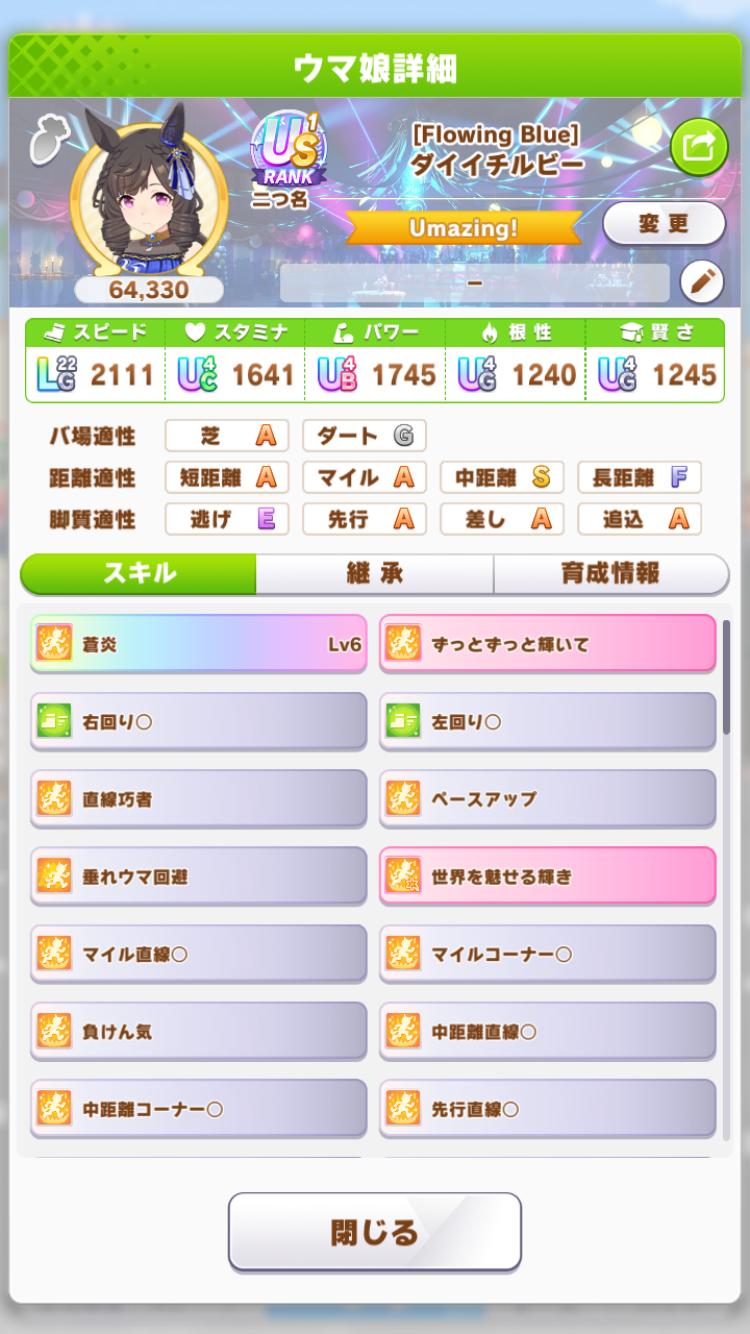Tap the マイル直線○ skill
750x1334 pixels.
199,954
